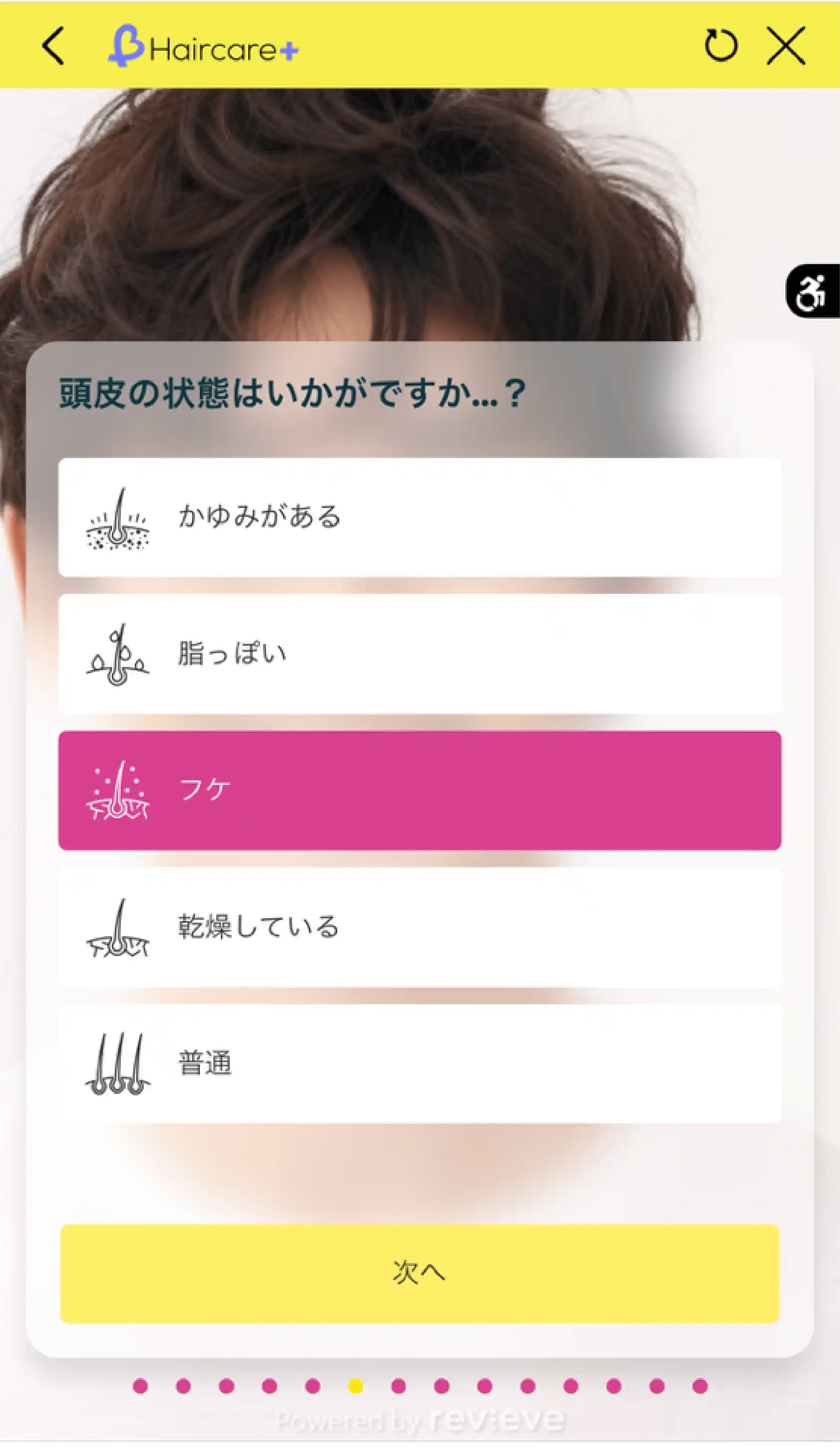840x1447 pixels.
Task: Tap 次へ to continue
Action: [419, 1273]
